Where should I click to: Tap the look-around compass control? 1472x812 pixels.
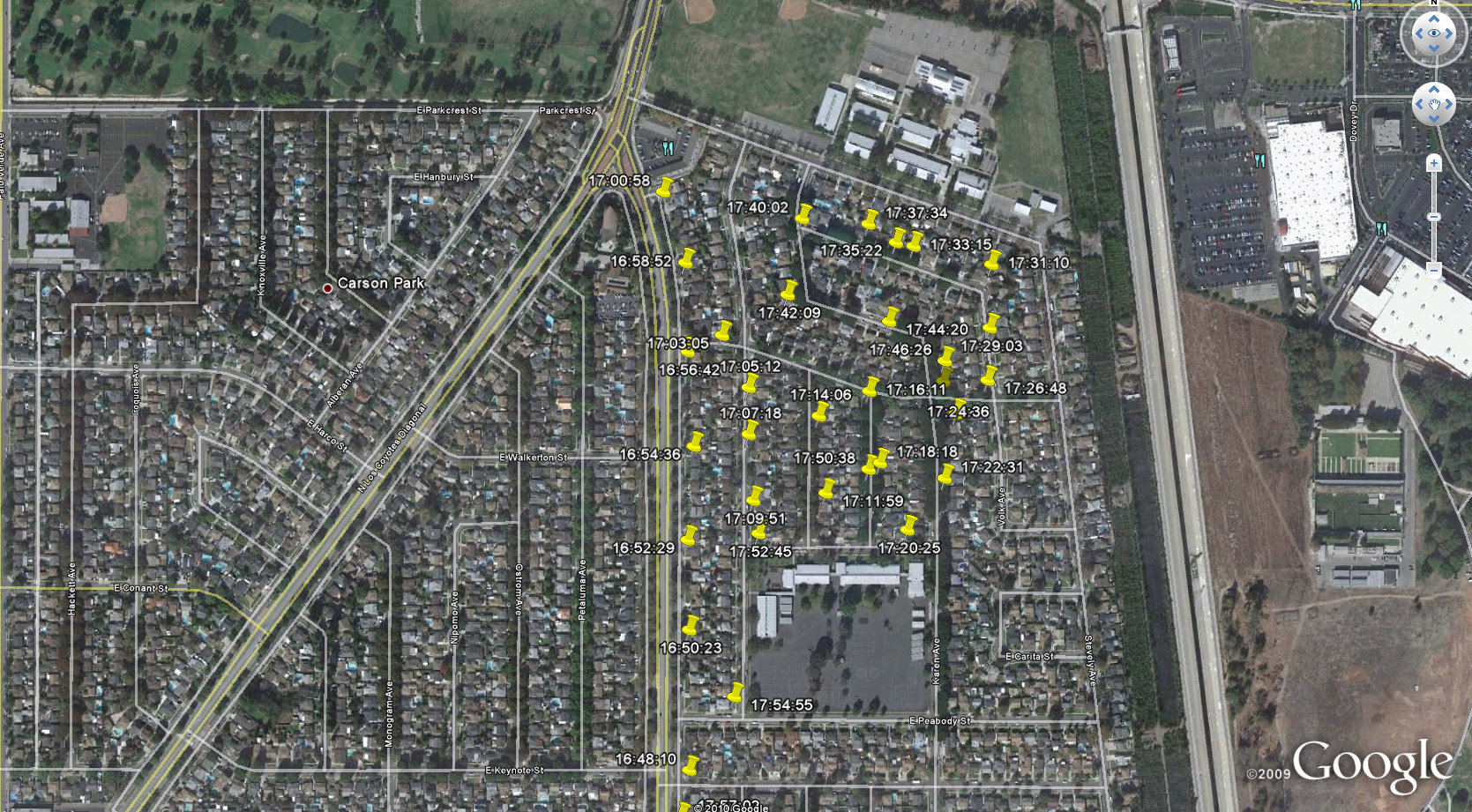pos(1434,34)
